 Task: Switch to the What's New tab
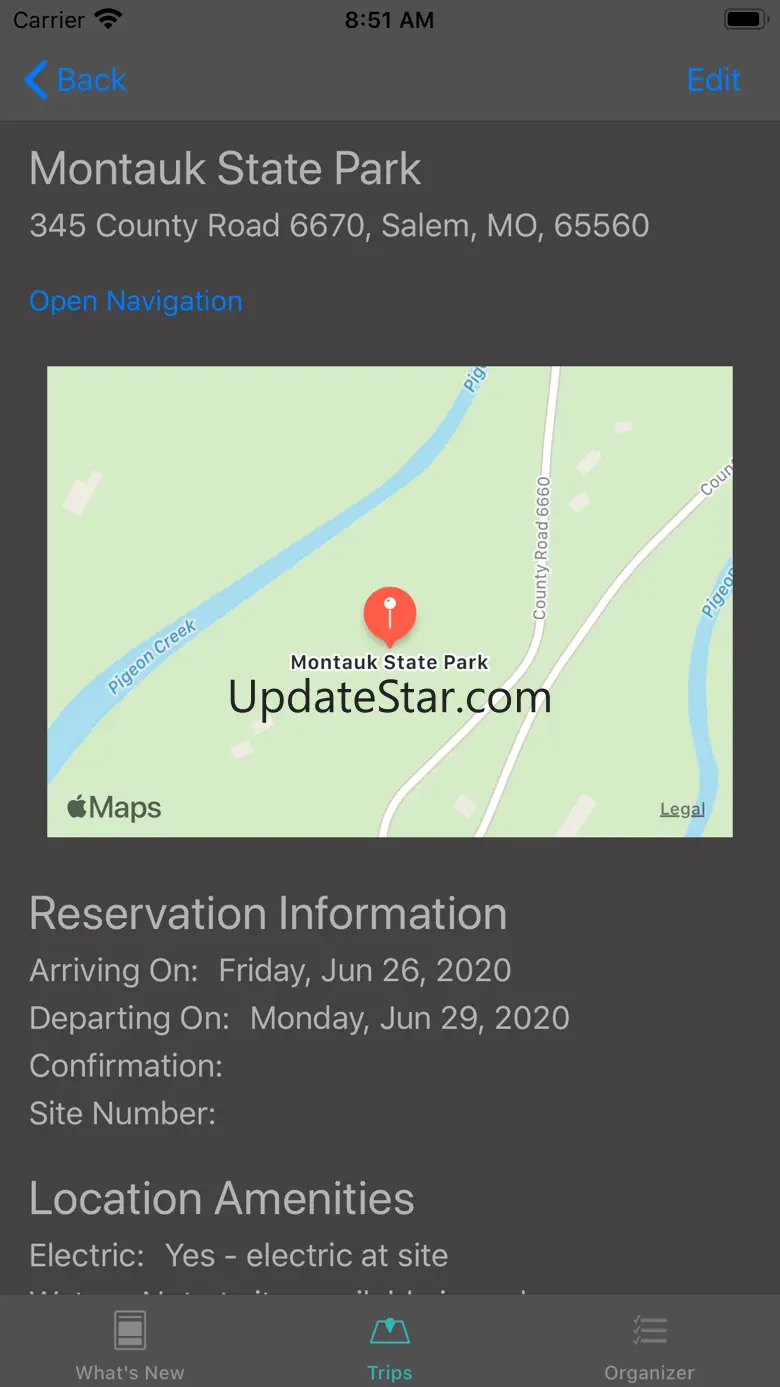130,1344
